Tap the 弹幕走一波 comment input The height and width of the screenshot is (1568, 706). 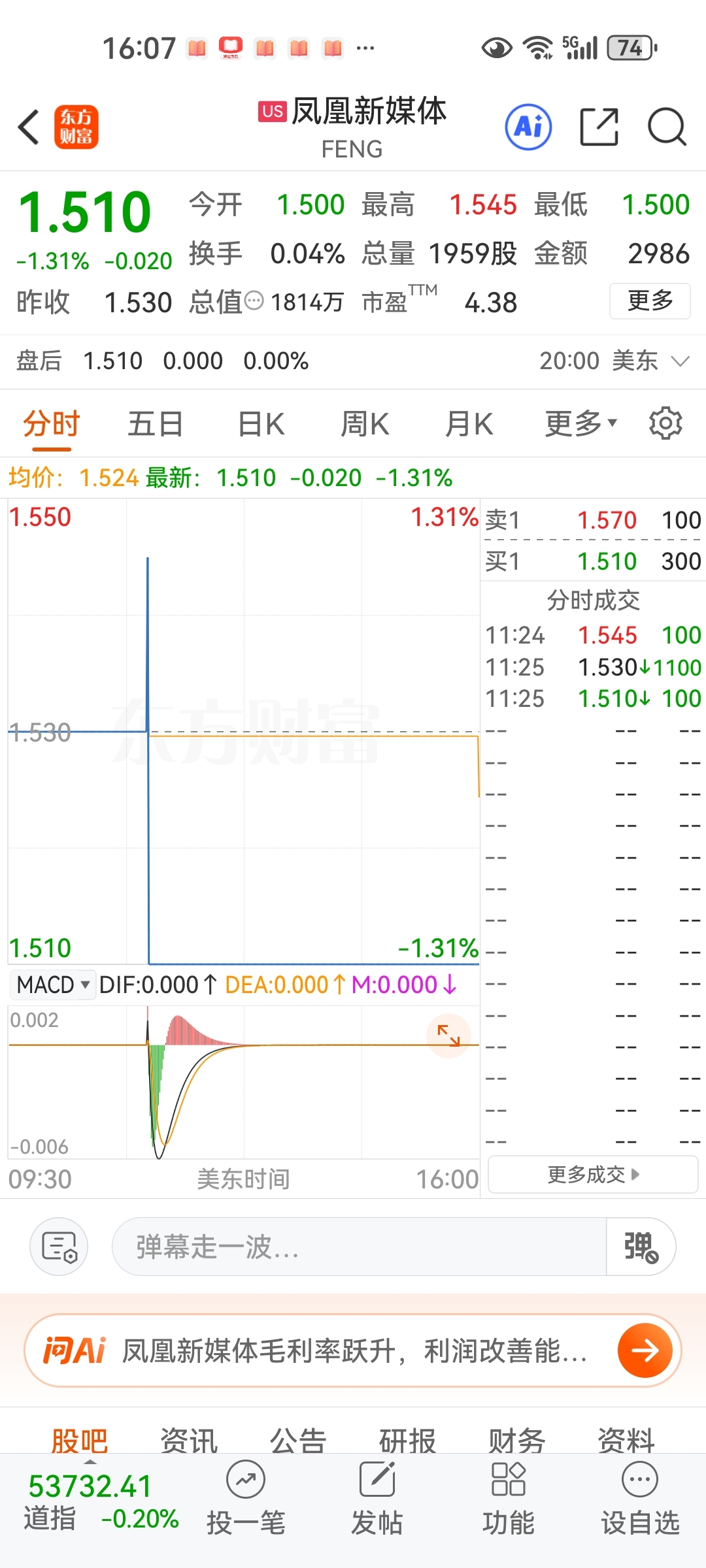coord(360,1247)
